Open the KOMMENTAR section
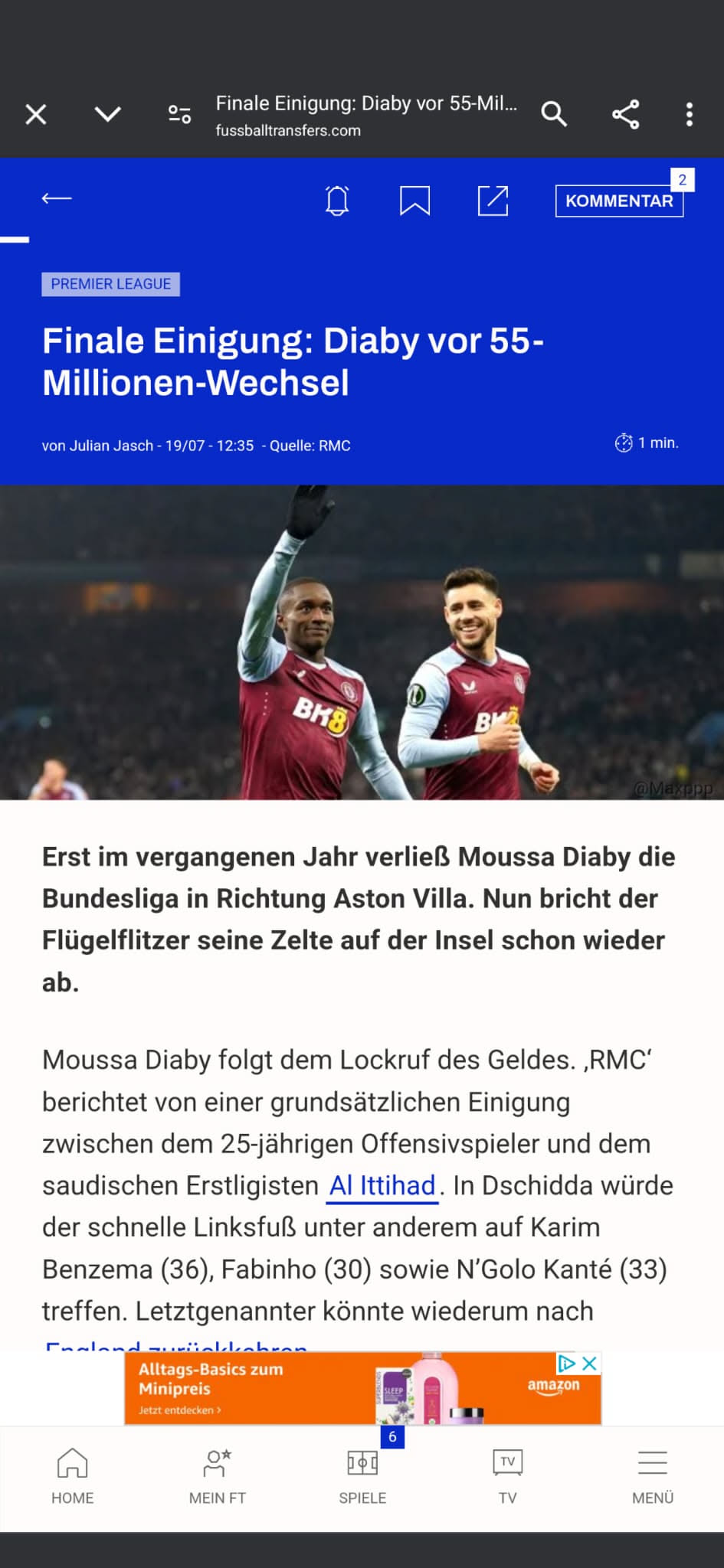 619,201
